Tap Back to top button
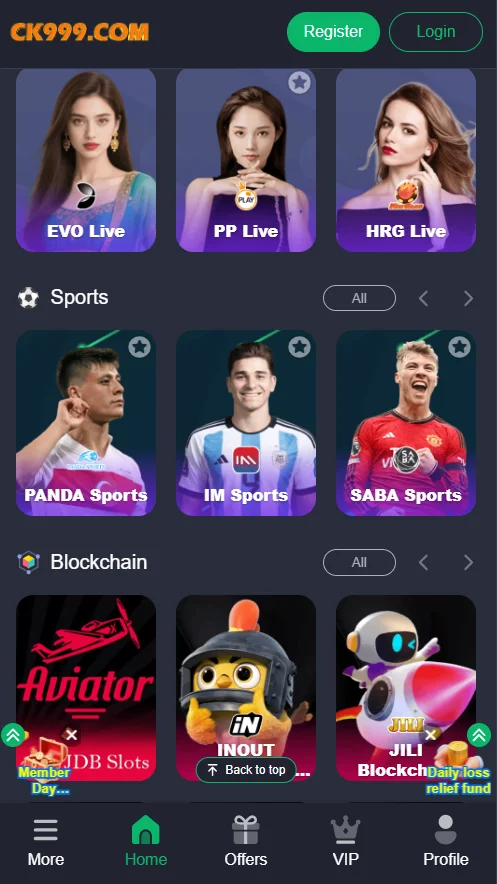This screenshot has height=884, width=497. tap(246, 770)
